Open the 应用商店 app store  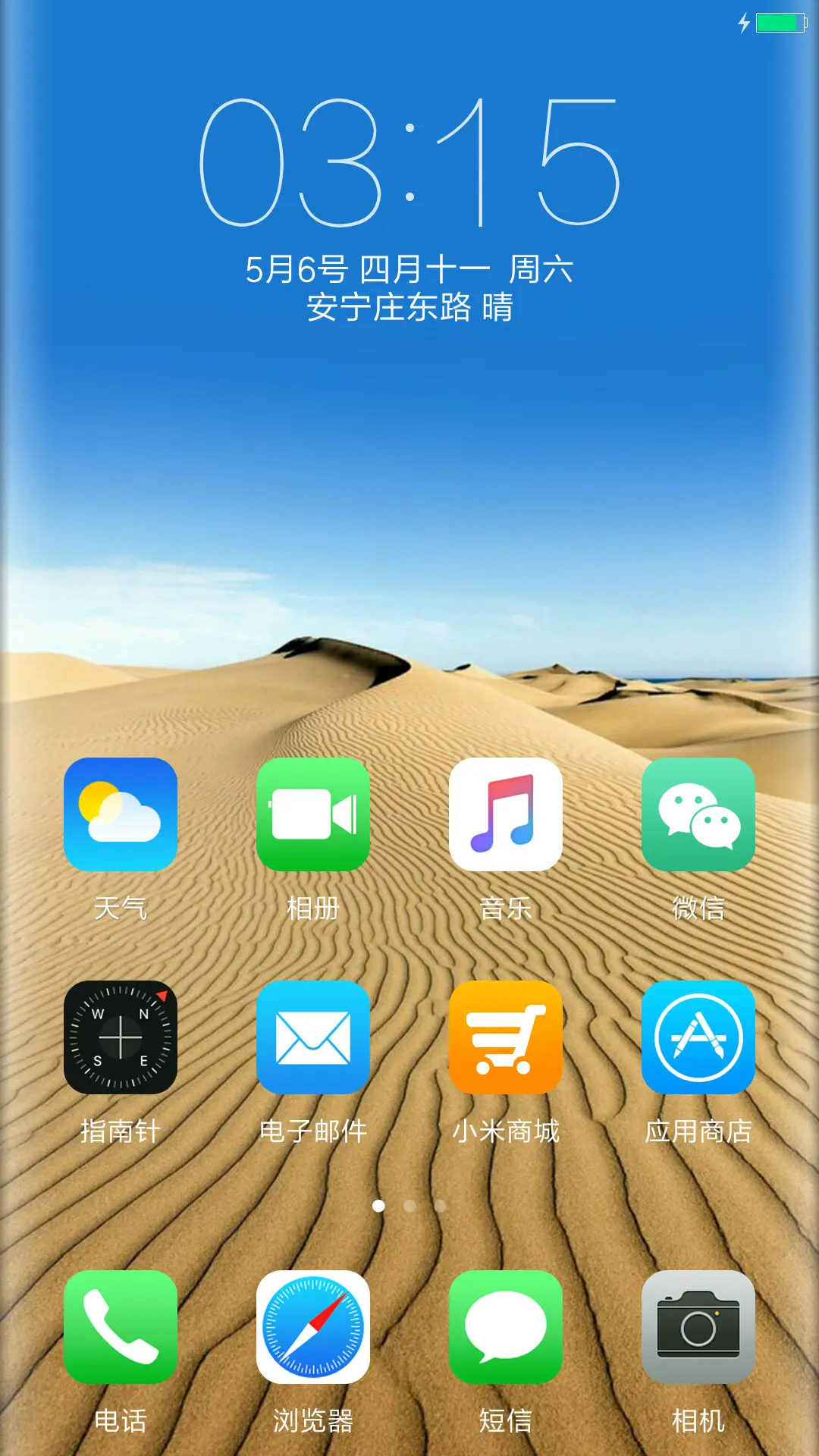pyautogui.click(x=698, y=1037)
